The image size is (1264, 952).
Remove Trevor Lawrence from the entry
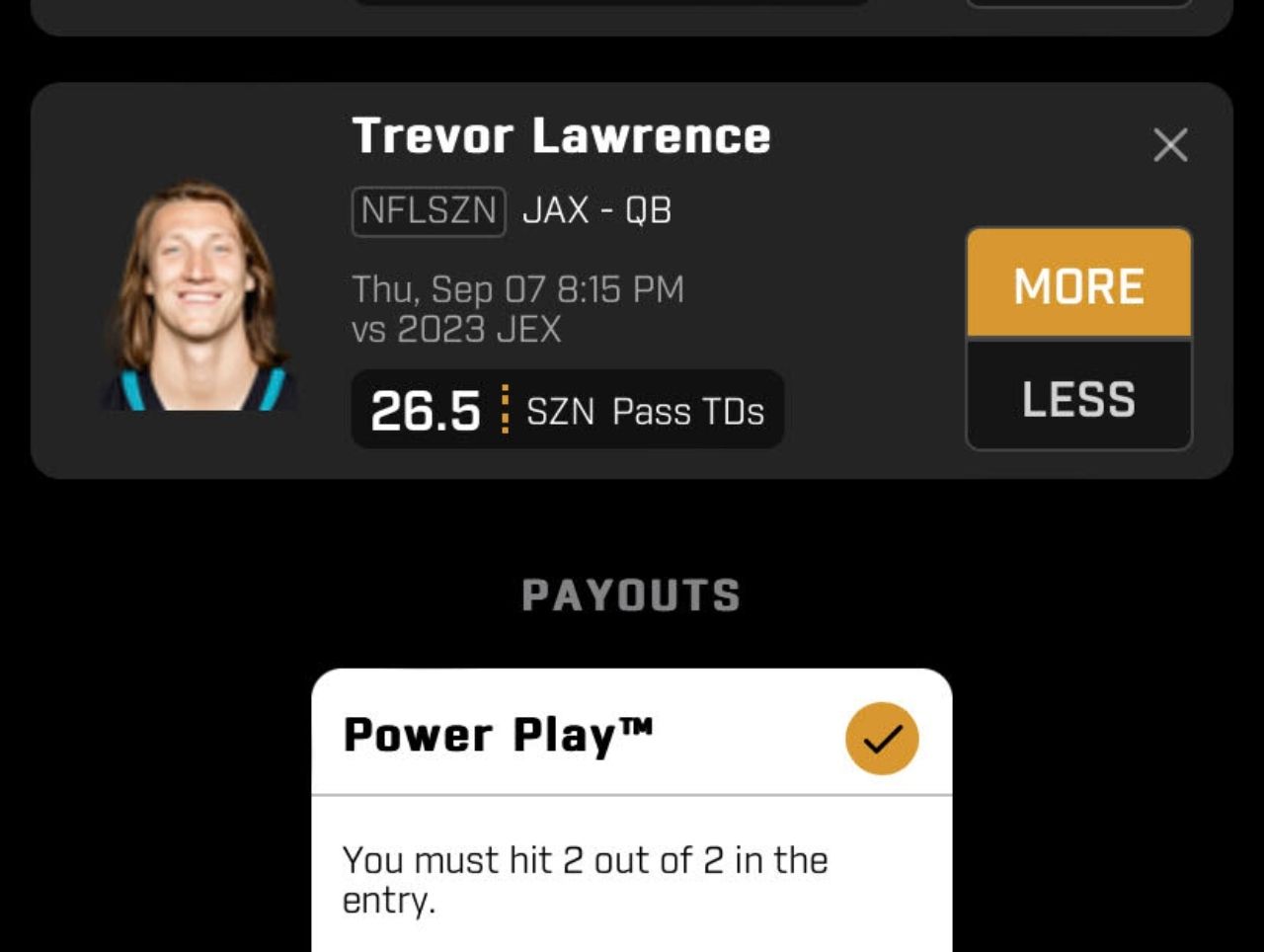pyautogui.click(x=1170, y=146)
